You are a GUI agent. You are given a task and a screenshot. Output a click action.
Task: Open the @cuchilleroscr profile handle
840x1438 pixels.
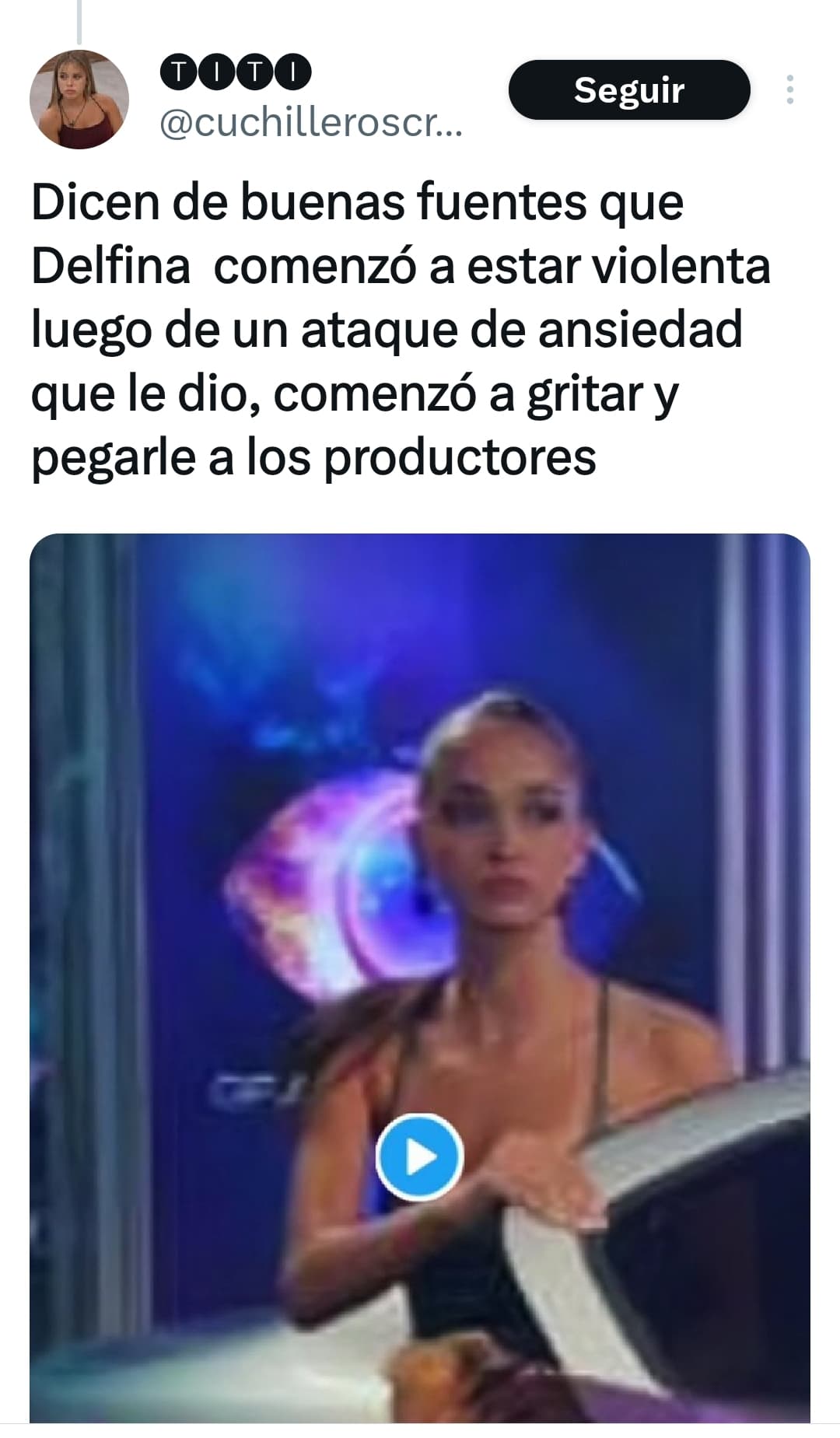[x=311, y=123]
